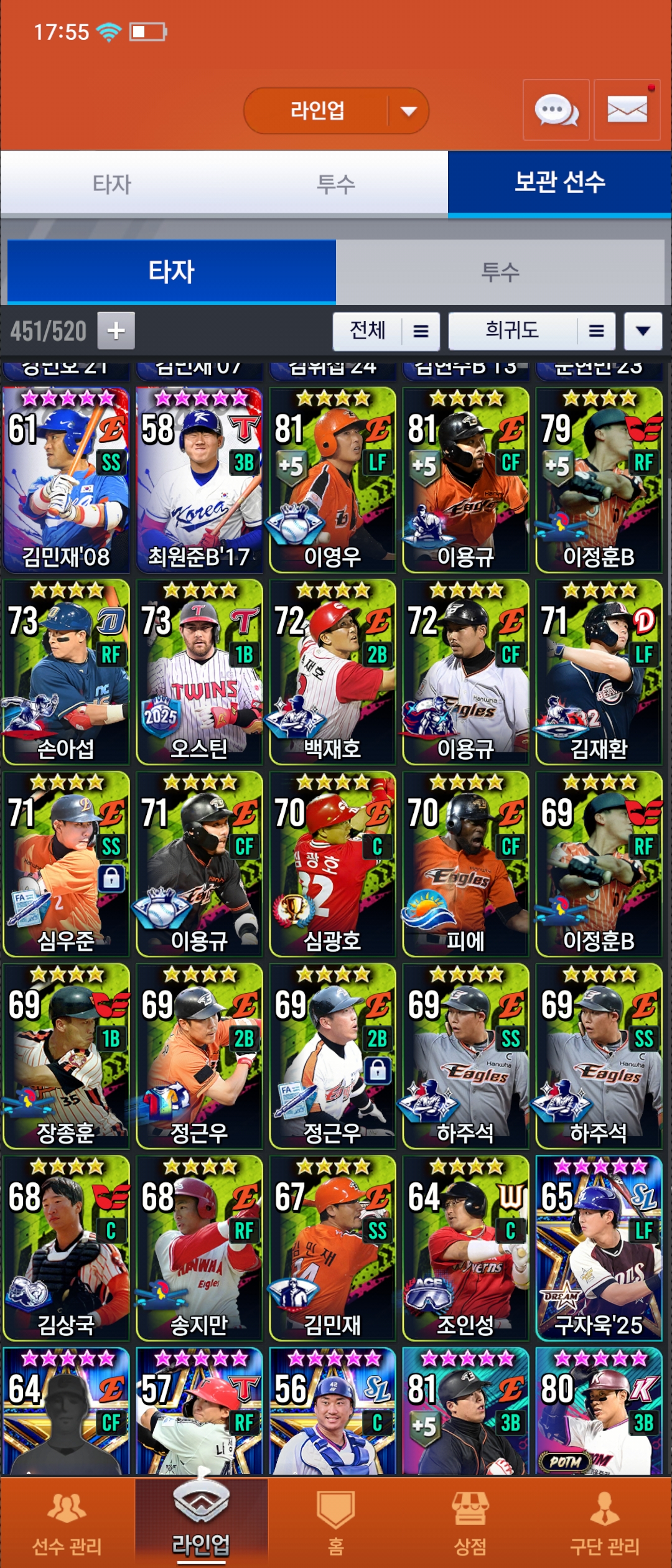Select the 피에 player card

465,864
